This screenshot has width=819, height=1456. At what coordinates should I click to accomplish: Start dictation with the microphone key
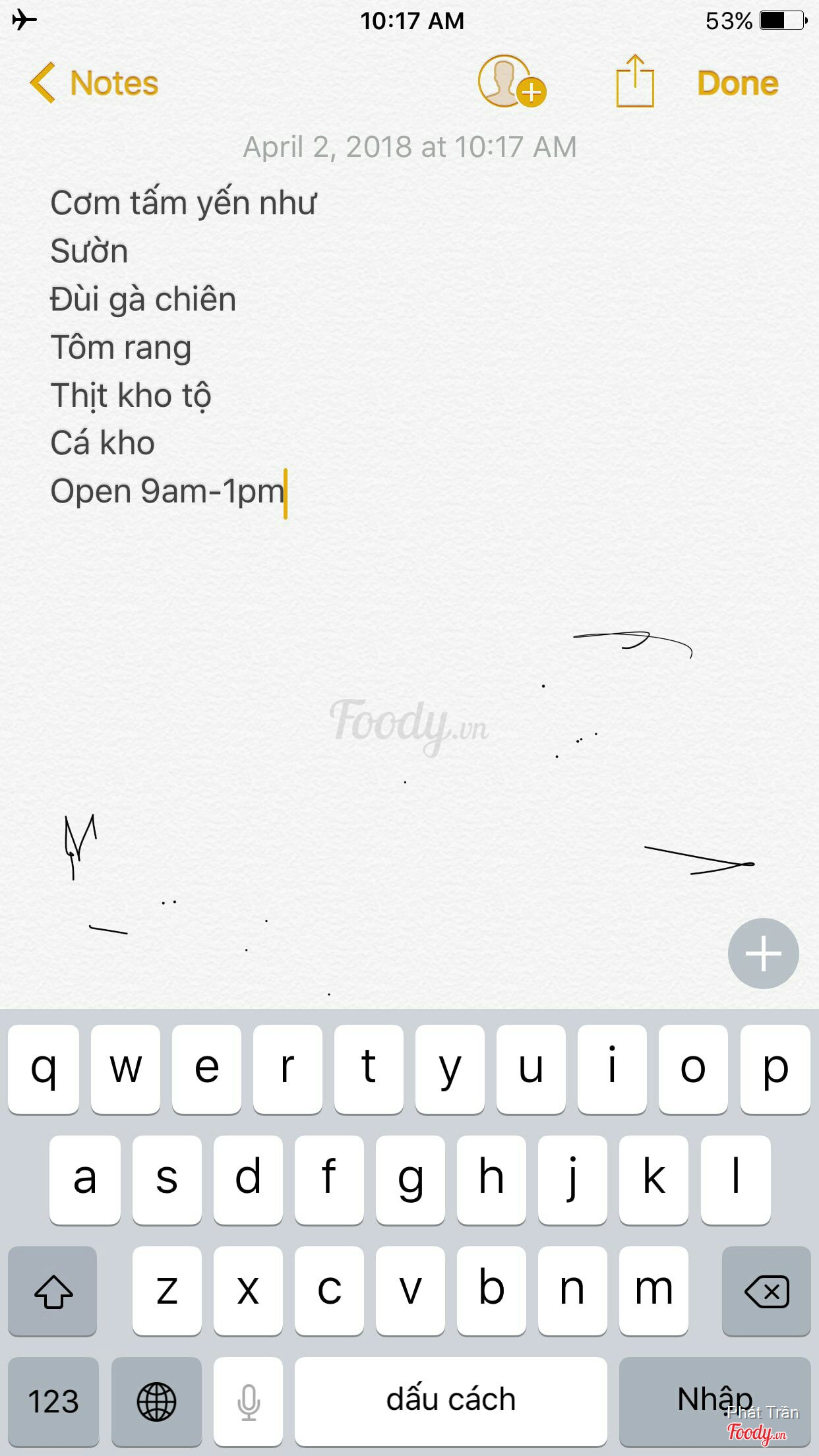(x=249, y=1401)
